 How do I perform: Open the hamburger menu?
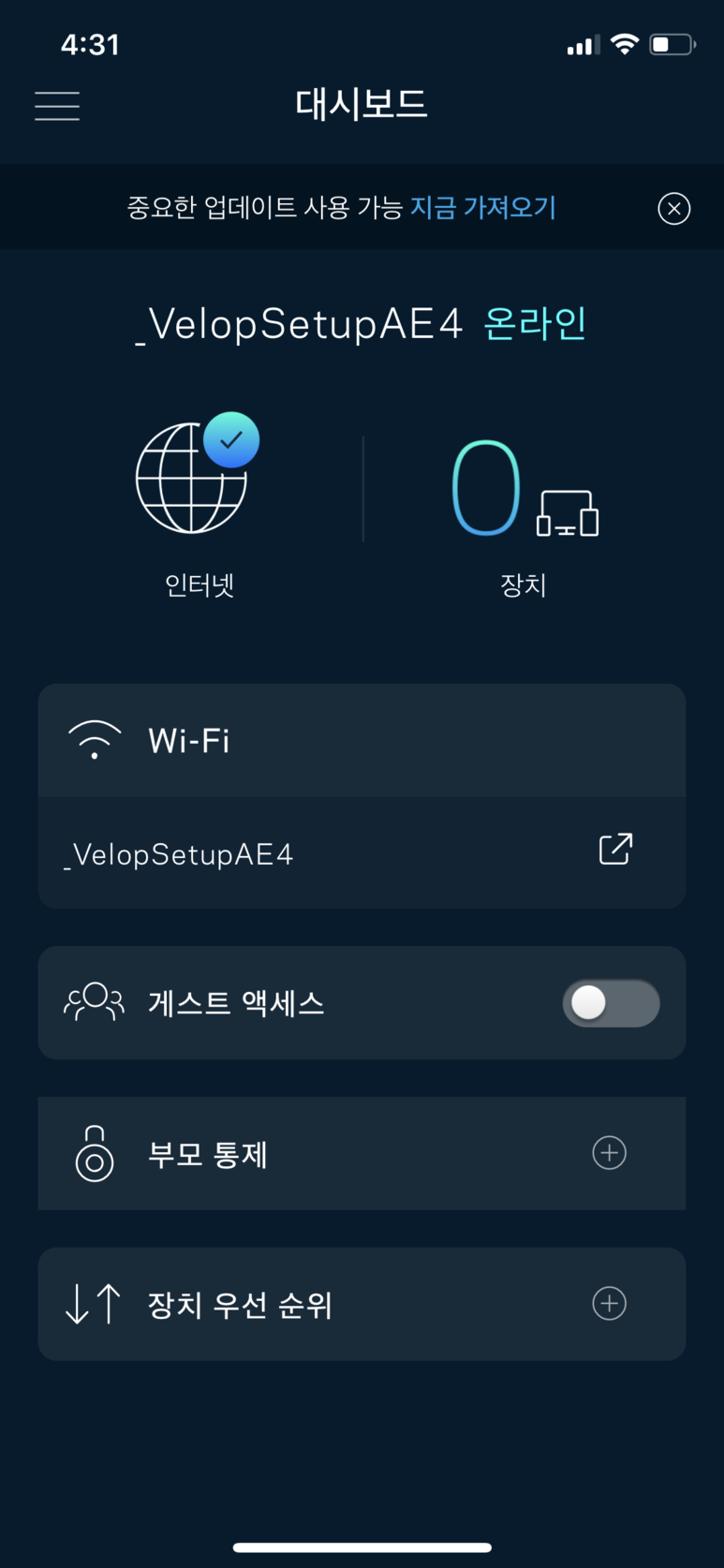pyautogui.click(x=57, y=105)
